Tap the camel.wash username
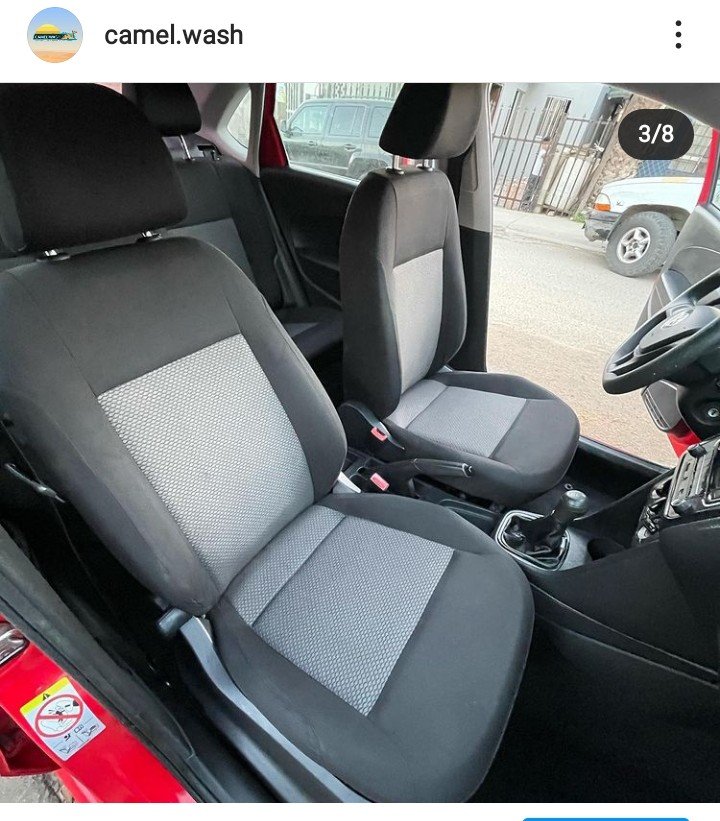Viewport: 720px width, 821px height. point(173,36)
